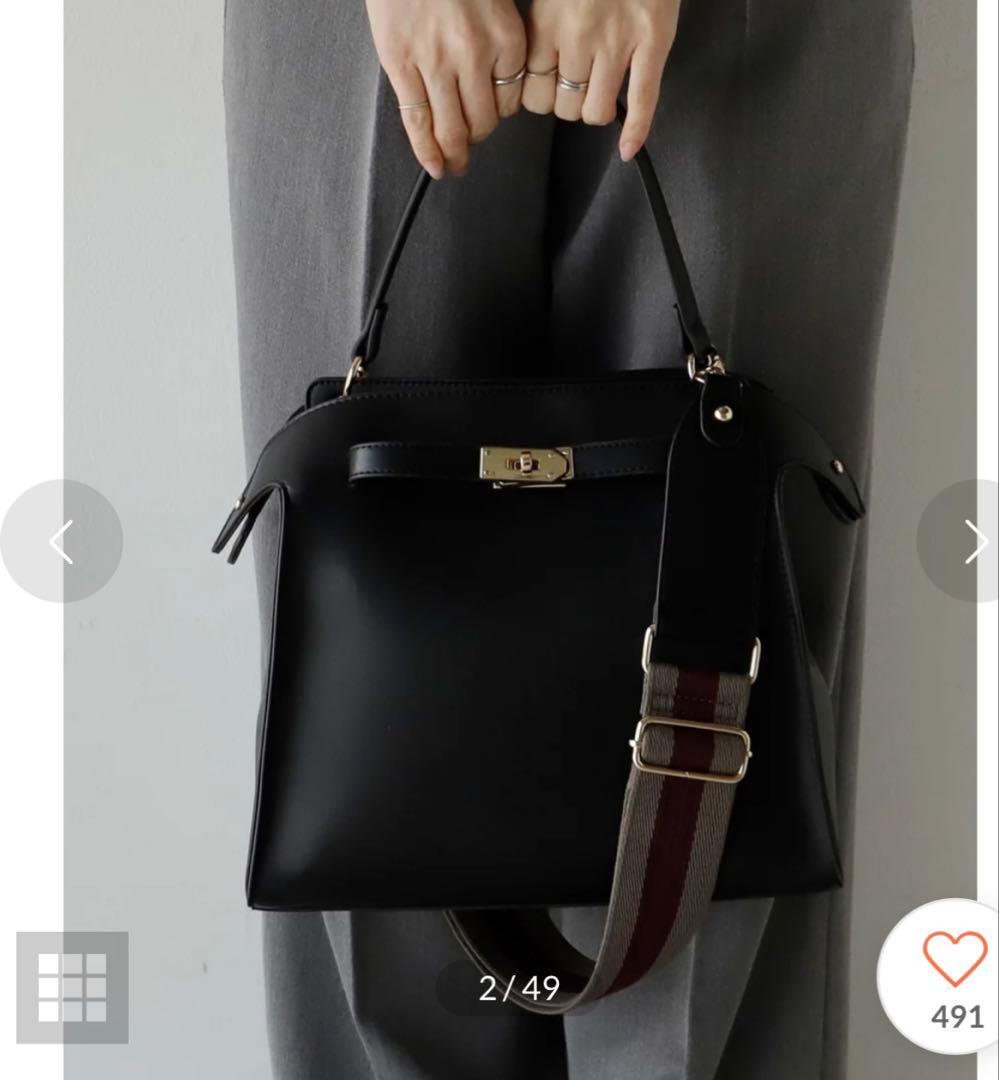999x1080 pixels.
Task: Open the photo grid view
Action: click(x=72, y=987)
